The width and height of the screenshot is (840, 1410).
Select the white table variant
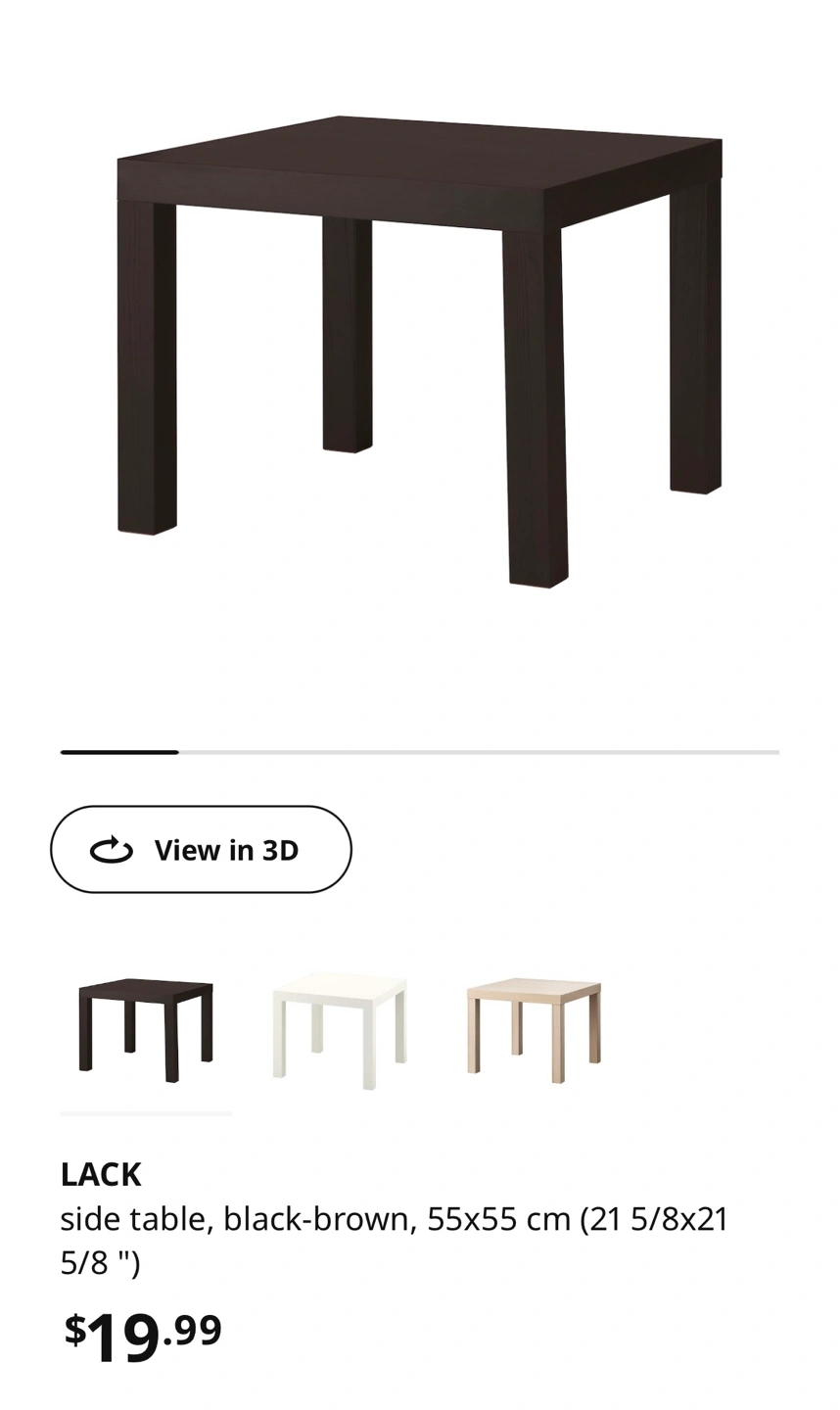coord(339,1029)
